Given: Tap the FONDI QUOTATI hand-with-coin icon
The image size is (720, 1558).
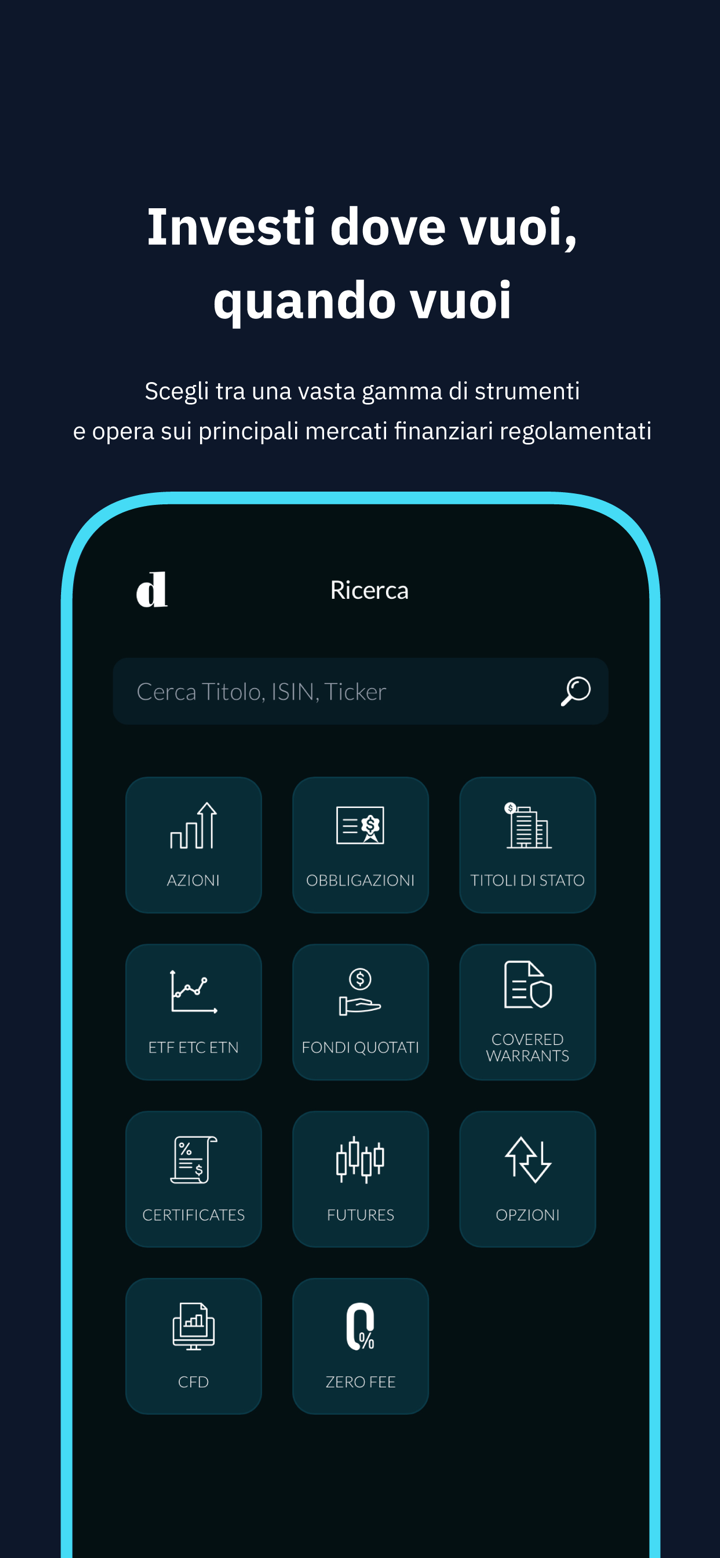Looking at the screenshot, I should point(361,992).
